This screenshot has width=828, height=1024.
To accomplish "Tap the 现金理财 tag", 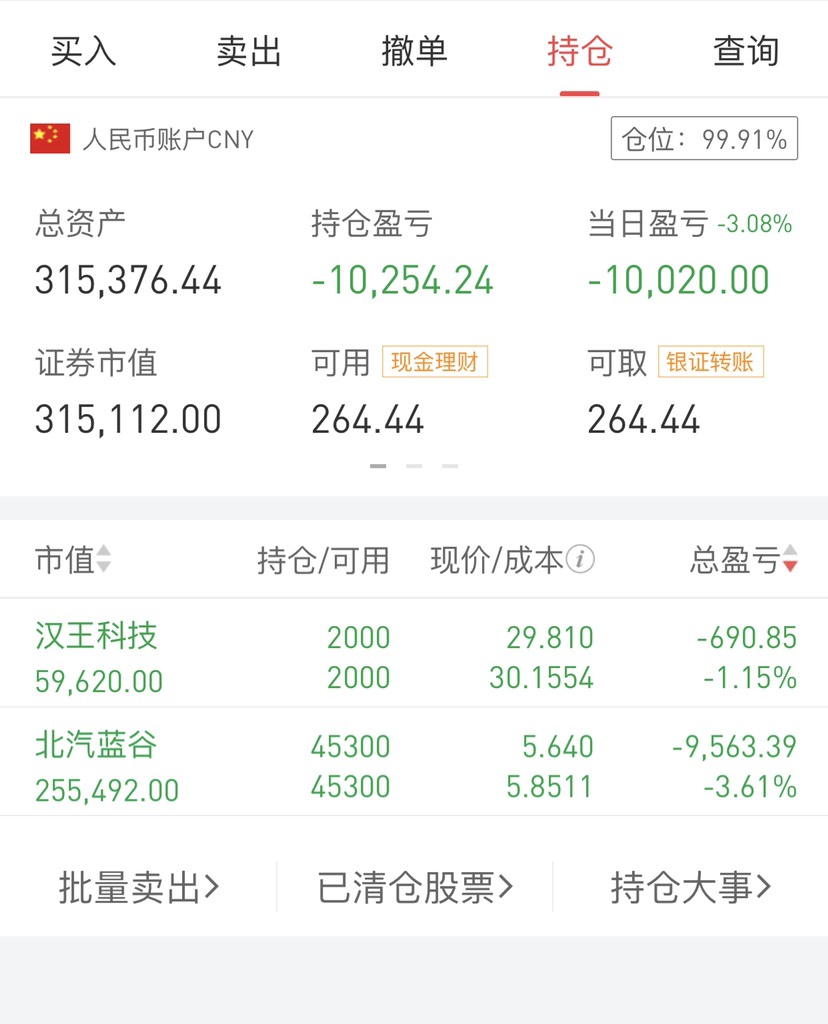I will pos(434,362).
